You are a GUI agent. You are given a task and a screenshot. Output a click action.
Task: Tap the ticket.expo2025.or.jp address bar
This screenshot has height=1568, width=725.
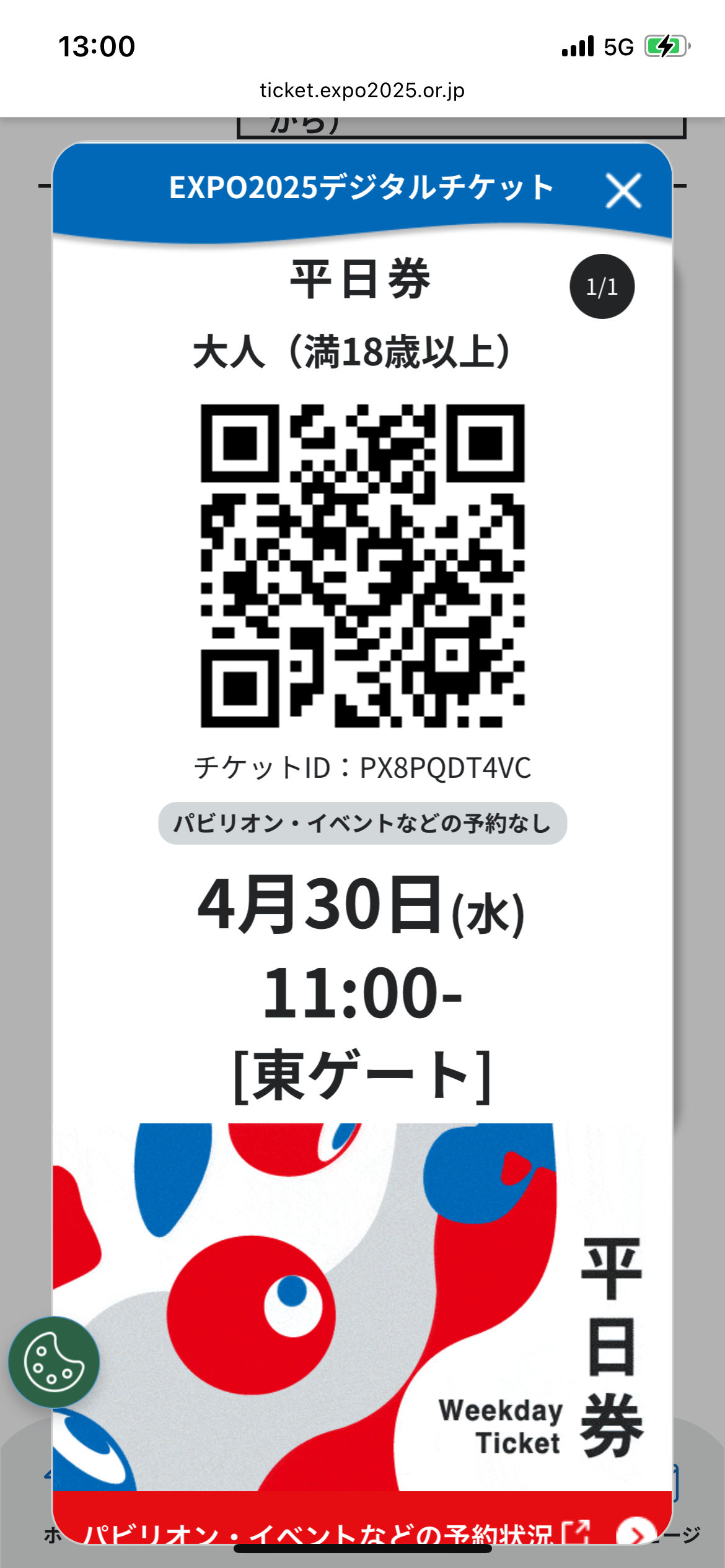(362, 90)
